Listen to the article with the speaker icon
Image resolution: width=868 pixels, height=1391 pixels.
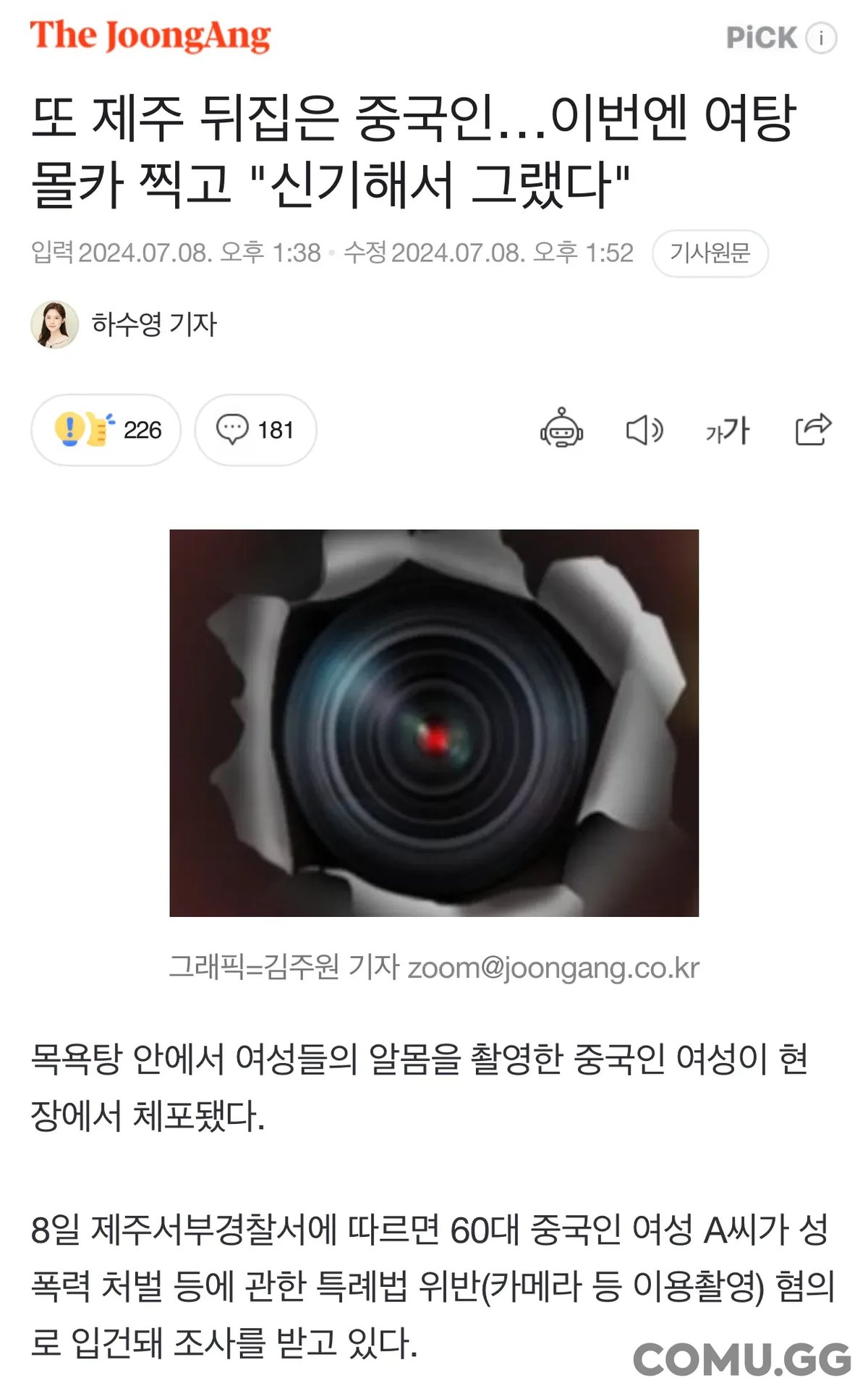tap(644, 430)
